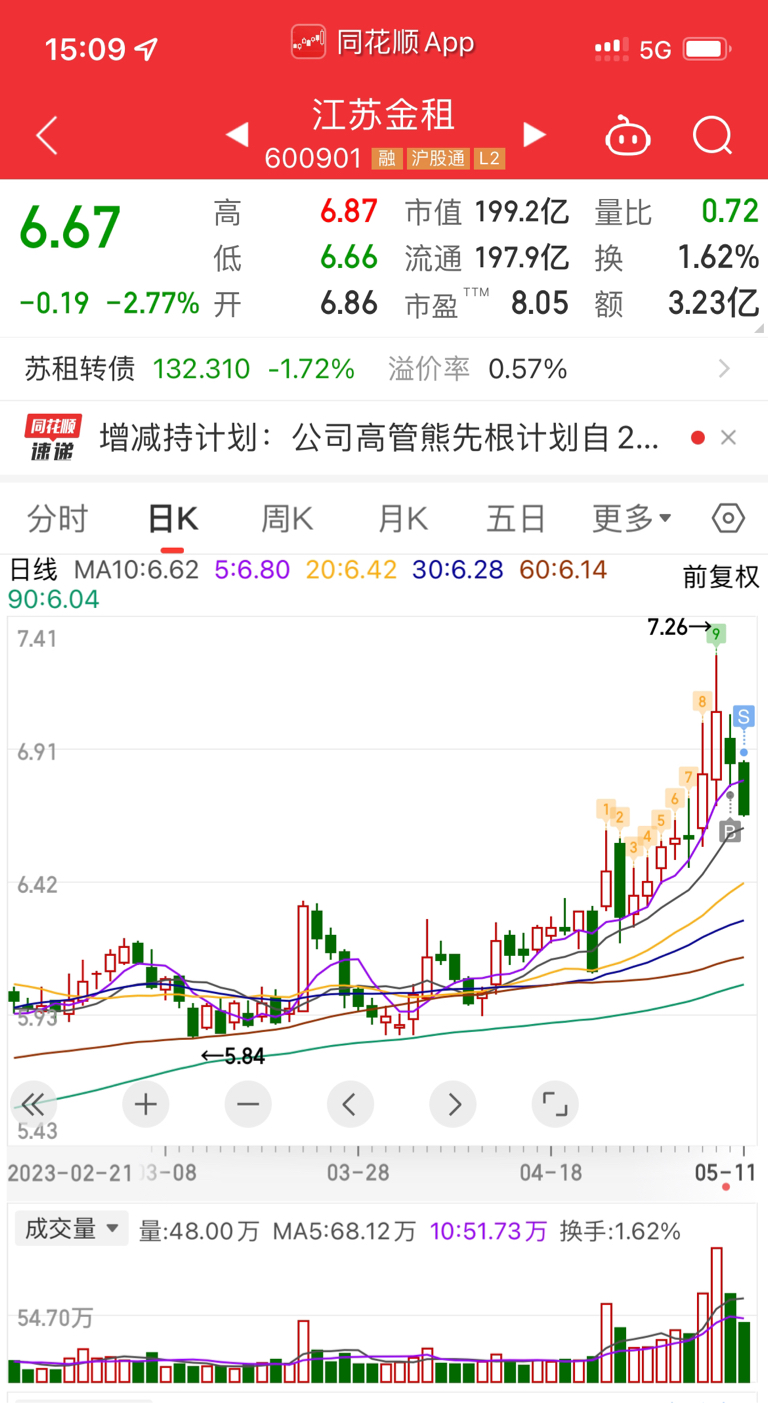Move chart cursor one candle left
Image resolution: width=768 pixels, height=1403 pixels.
(x=350, y=1105)
